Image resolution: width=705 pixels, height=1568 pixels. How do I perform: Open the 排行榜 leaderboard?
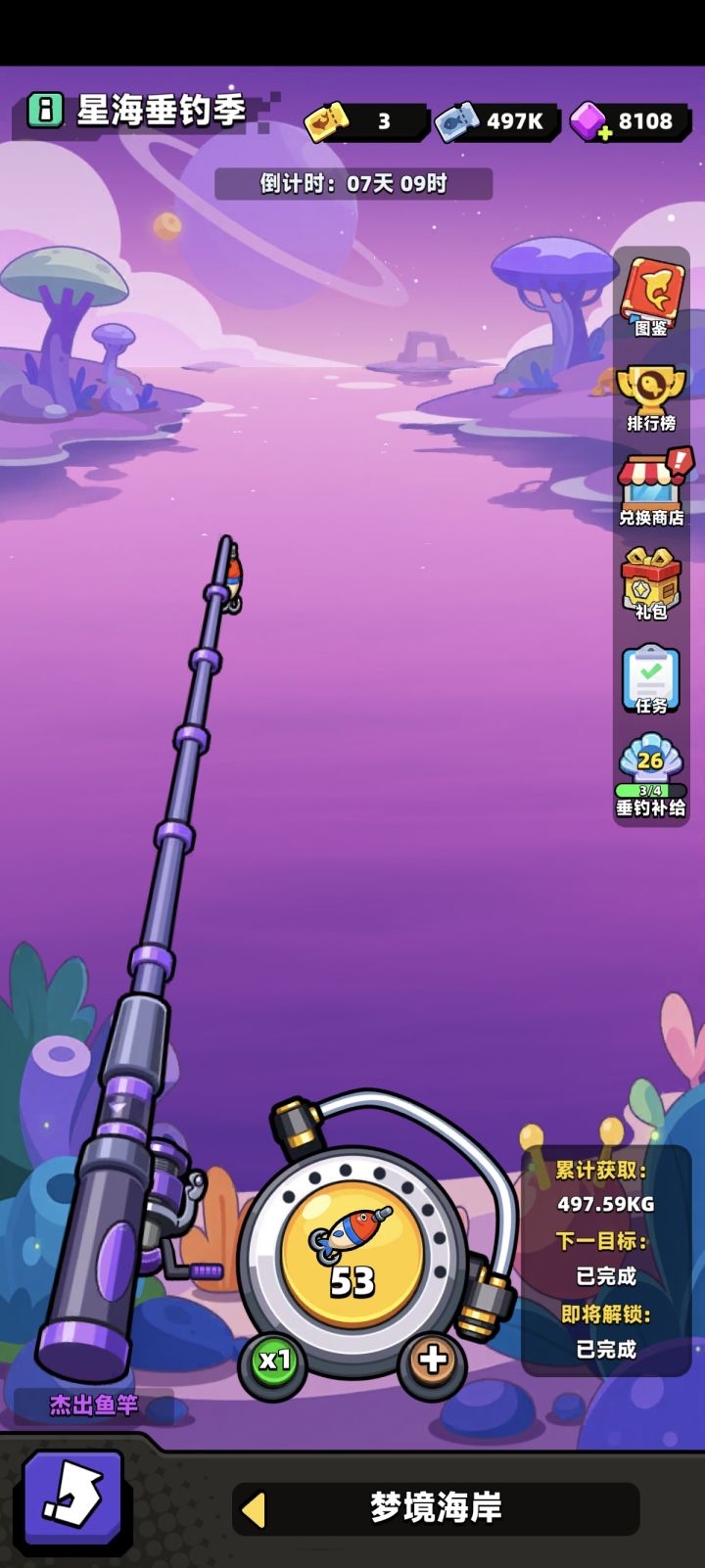(651, 396)
